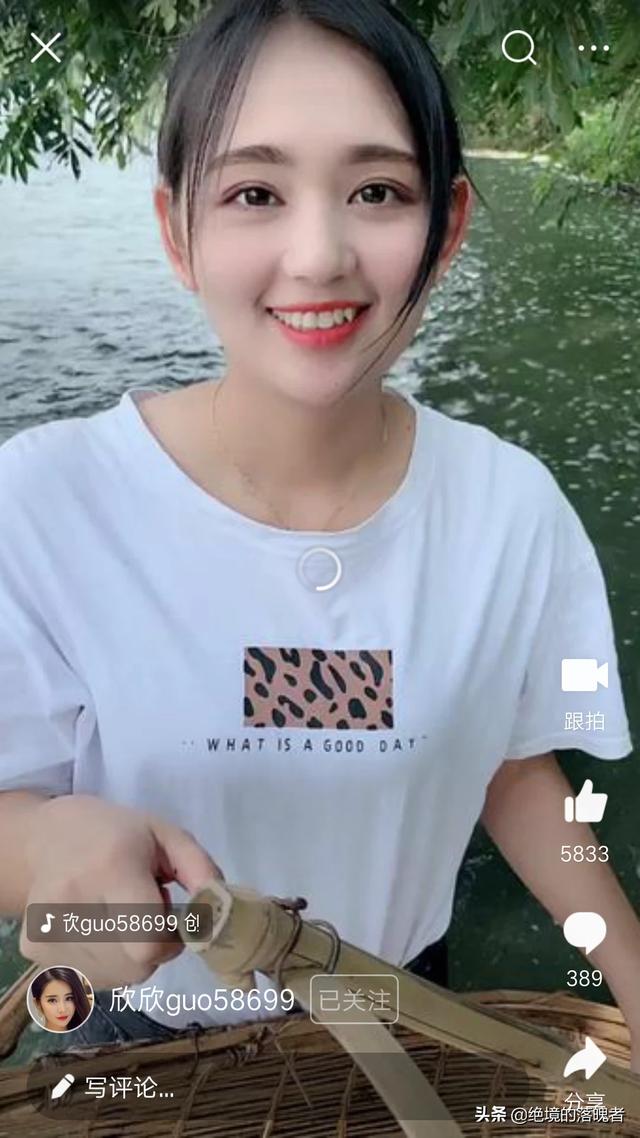This screenshot has width=640, height=1138.
Task: Open the uploader's round profile avatar
Action: click(60, 999)
